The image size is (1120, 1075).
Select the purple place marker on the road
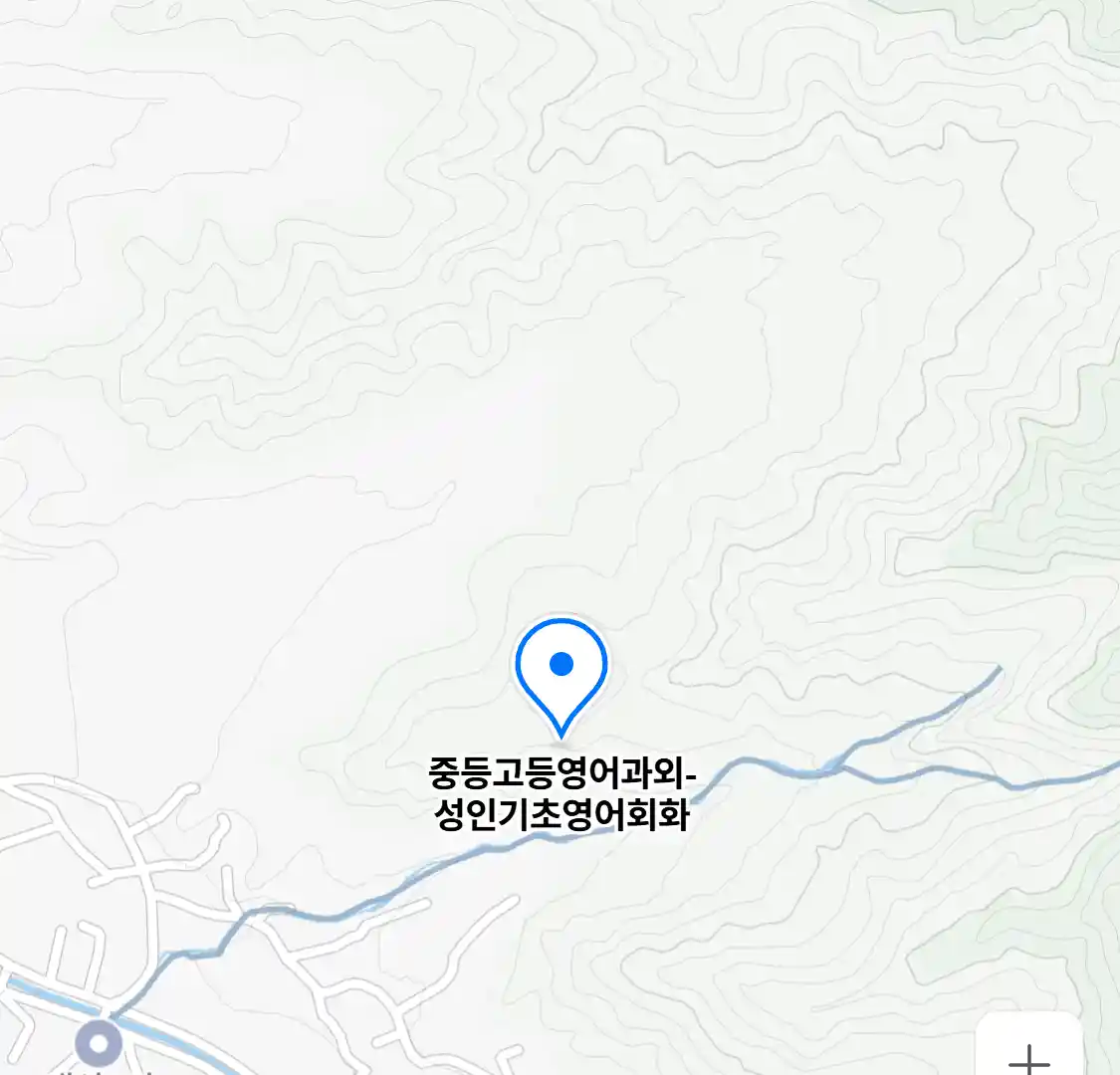[100, 1044]
